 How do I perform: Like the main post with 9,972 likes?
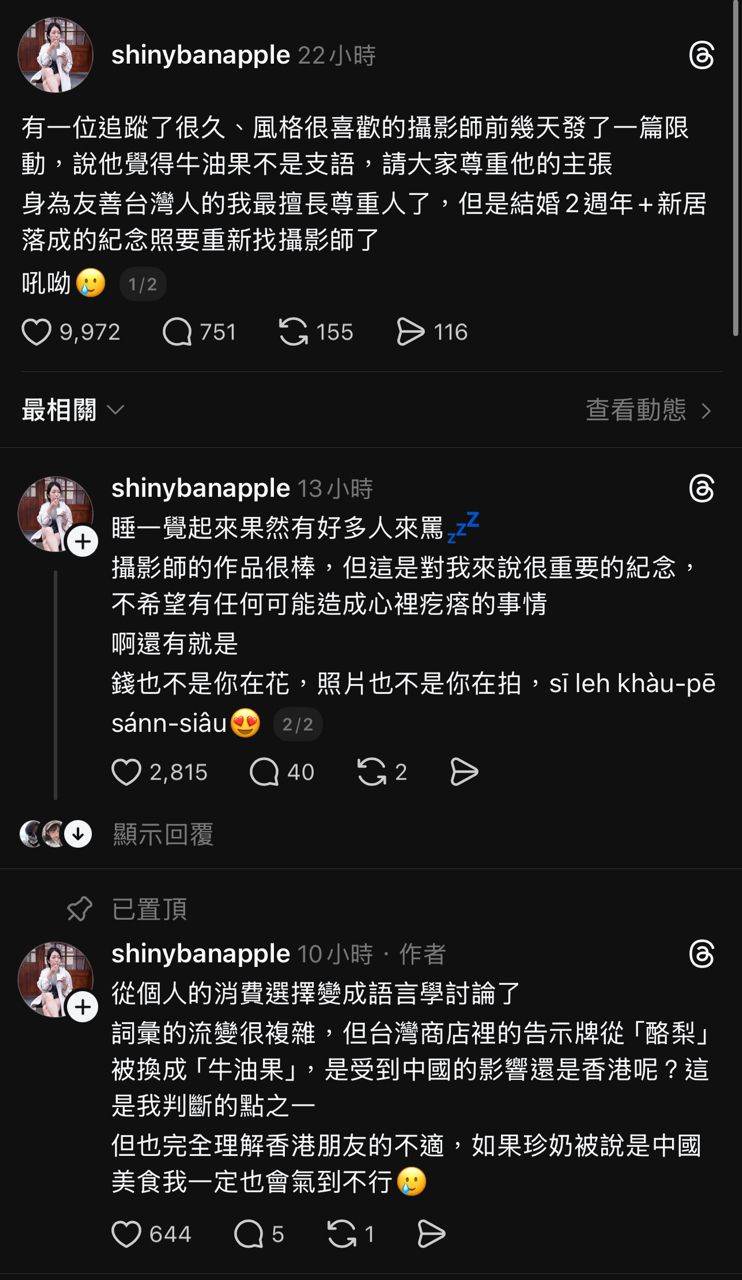37,332
